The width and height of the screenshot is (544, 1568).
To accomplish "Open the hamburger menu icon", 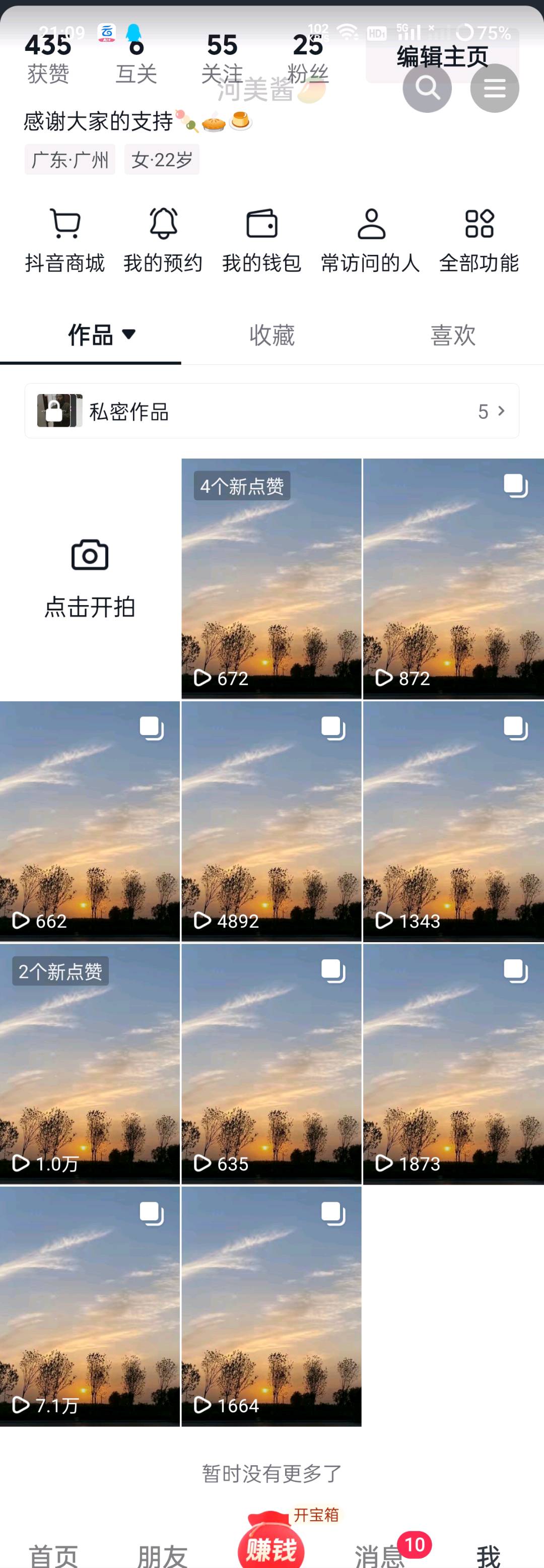I will [495, 88].
